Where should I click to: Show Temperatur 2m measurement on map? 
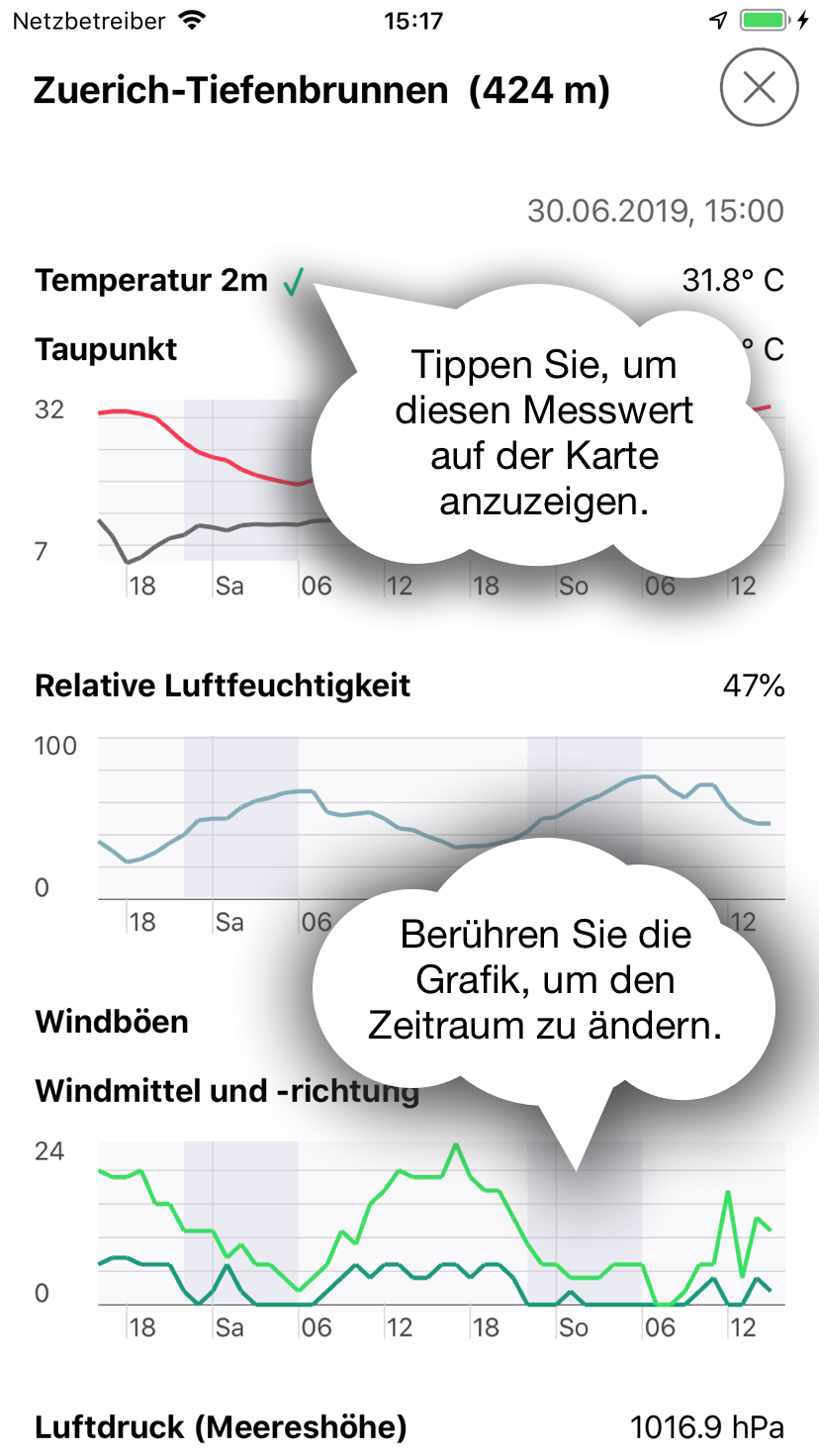click(151, 281)
